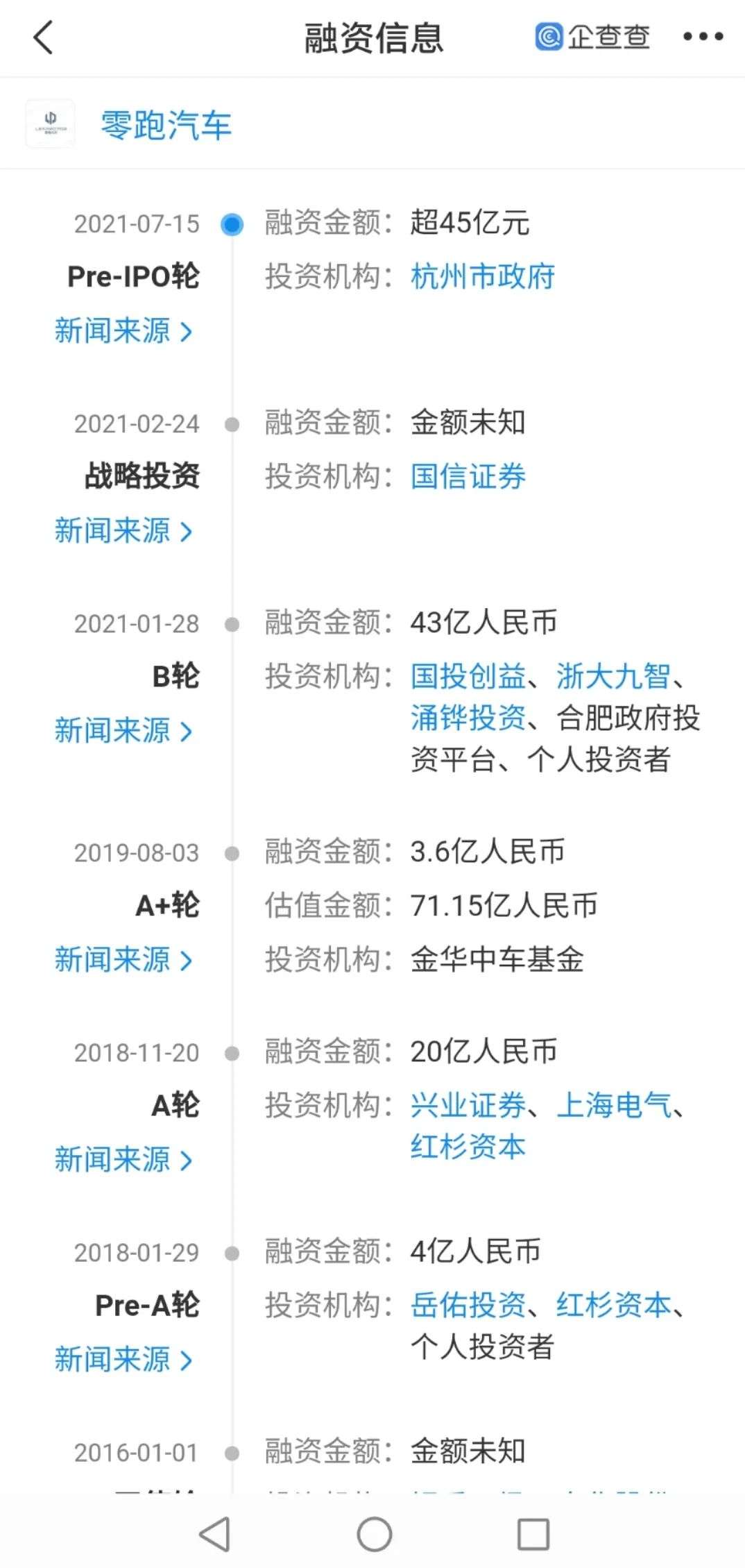Open recent apps via the square button
Image resolution: width=745 pixels, height=1568 pixels.
533,1534
